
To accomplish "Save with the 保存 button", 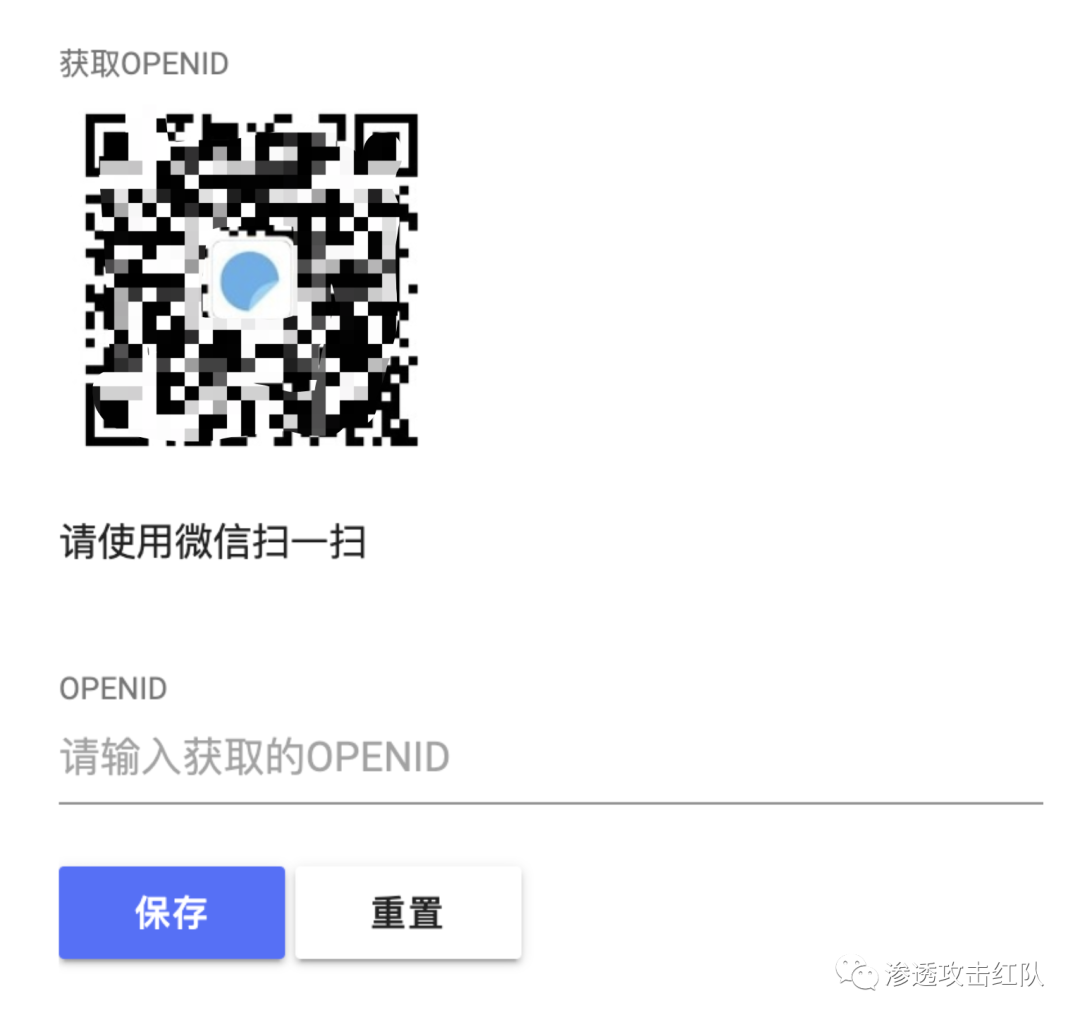I will point(172,912).
